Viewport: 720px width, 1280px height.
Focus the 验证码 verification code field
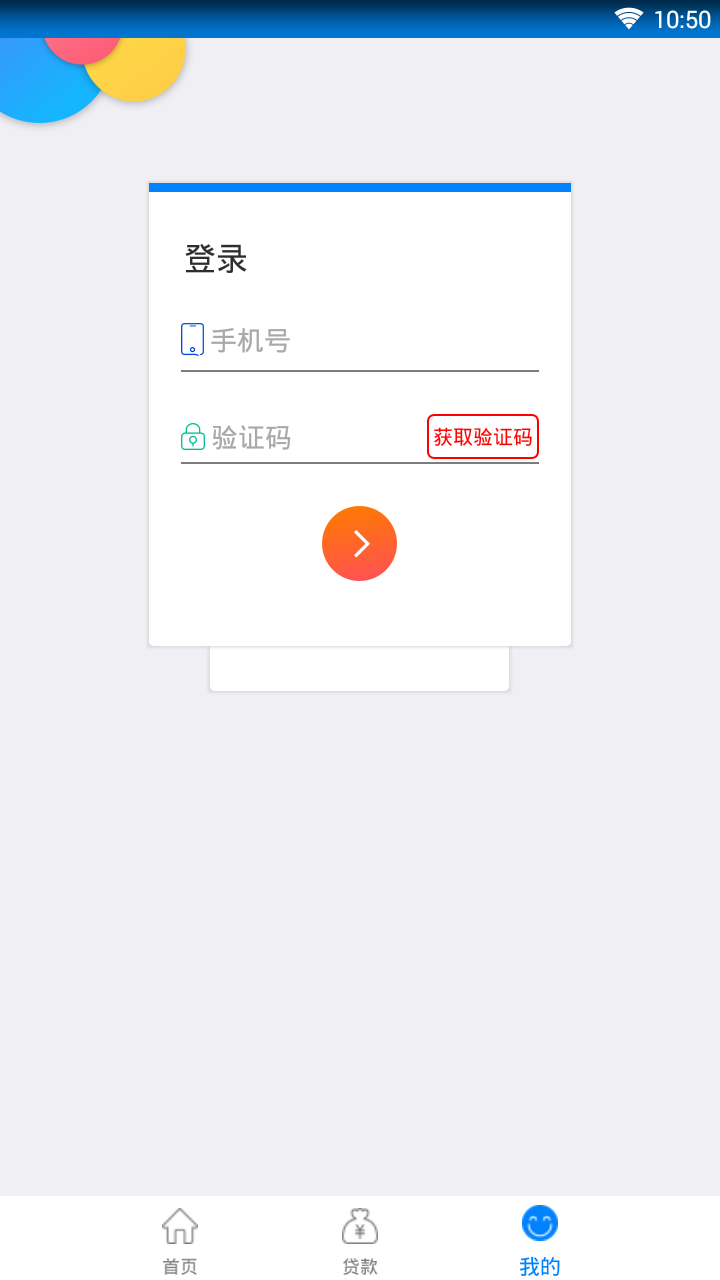click(x=310, y=438)
